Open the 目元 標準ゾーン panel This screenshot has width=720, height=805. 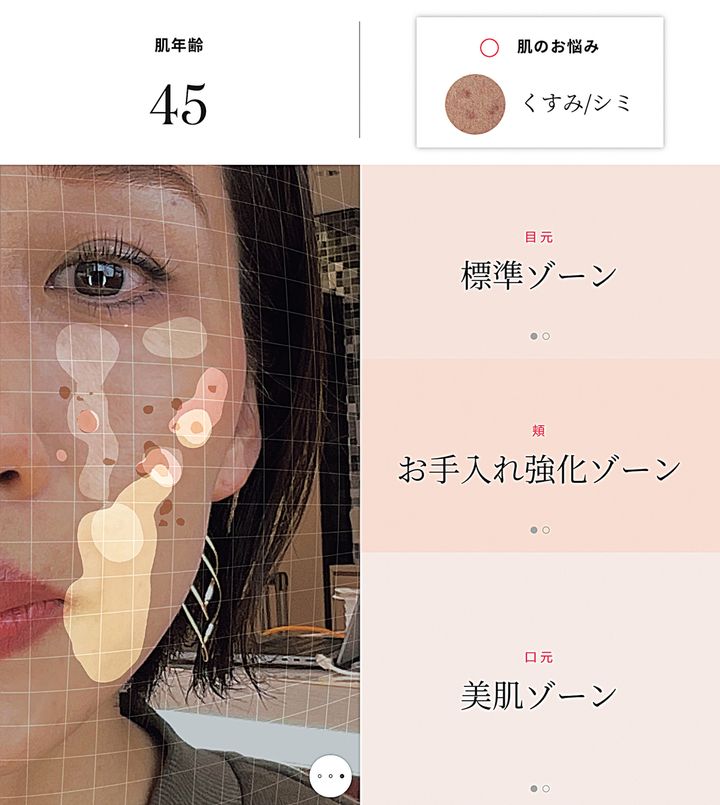click(539, 275)
